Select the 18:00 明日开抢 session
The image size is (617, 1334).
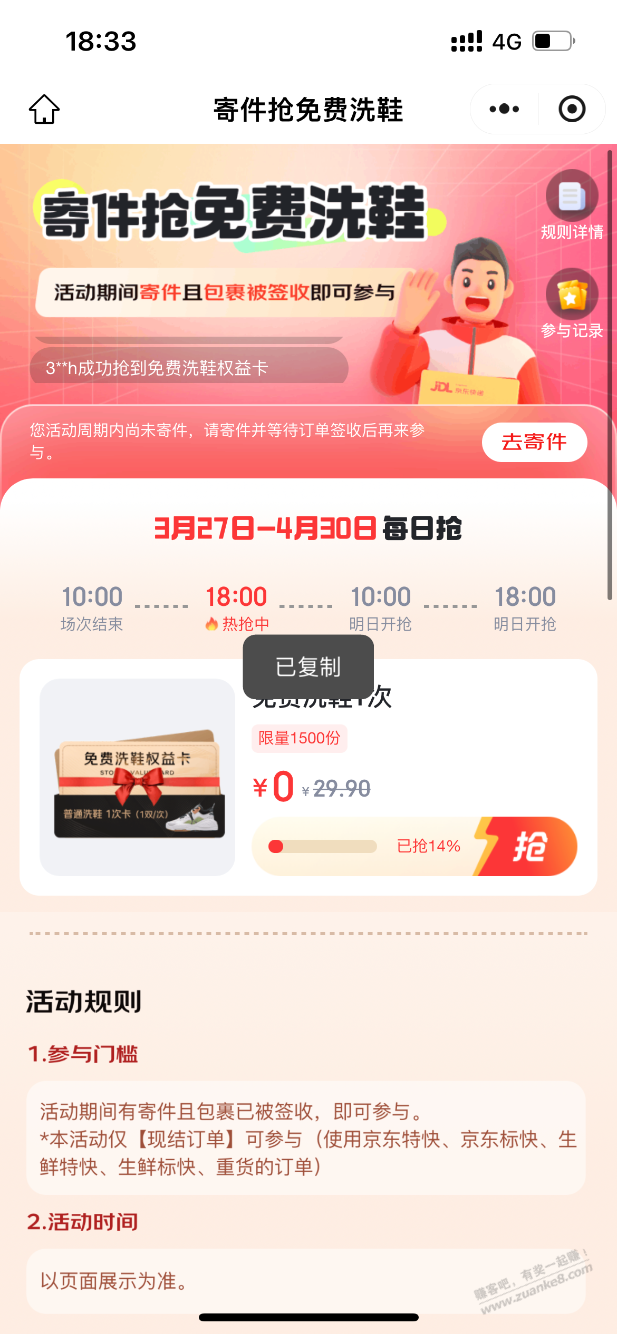[x=525, y=608]
